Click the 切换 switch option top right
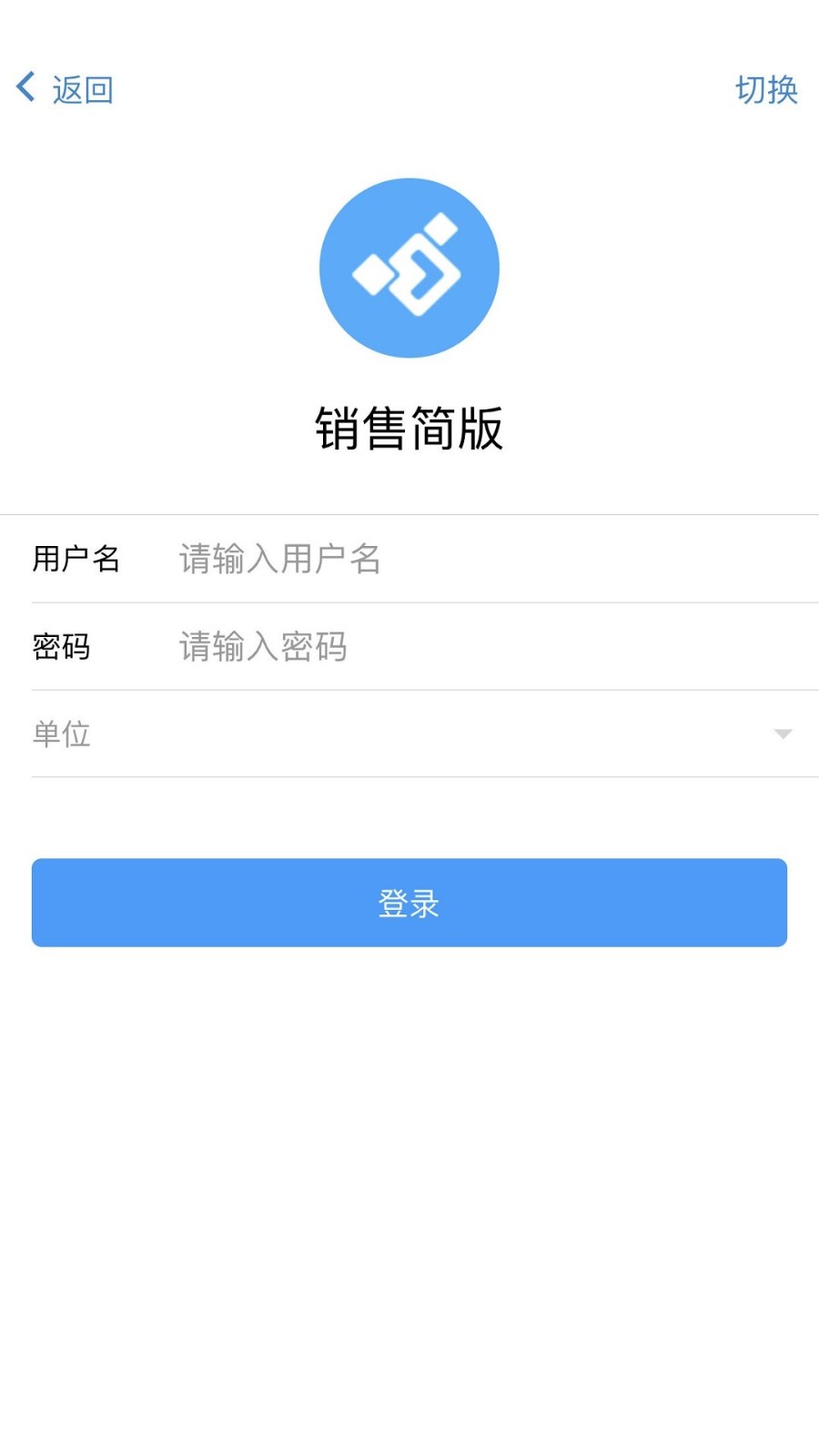The width and height of the screenshot is (819, 1456). point(765,89)
